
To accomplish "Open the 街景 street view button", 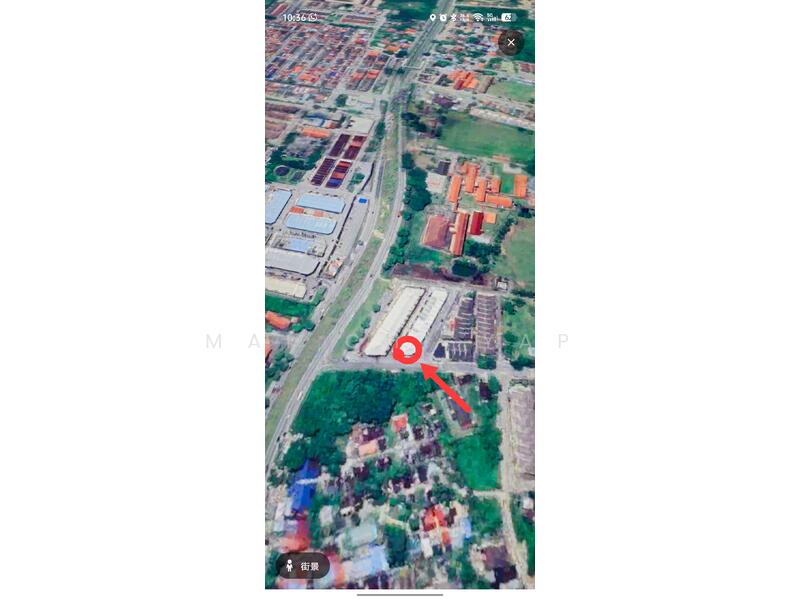I will point(303,566).
